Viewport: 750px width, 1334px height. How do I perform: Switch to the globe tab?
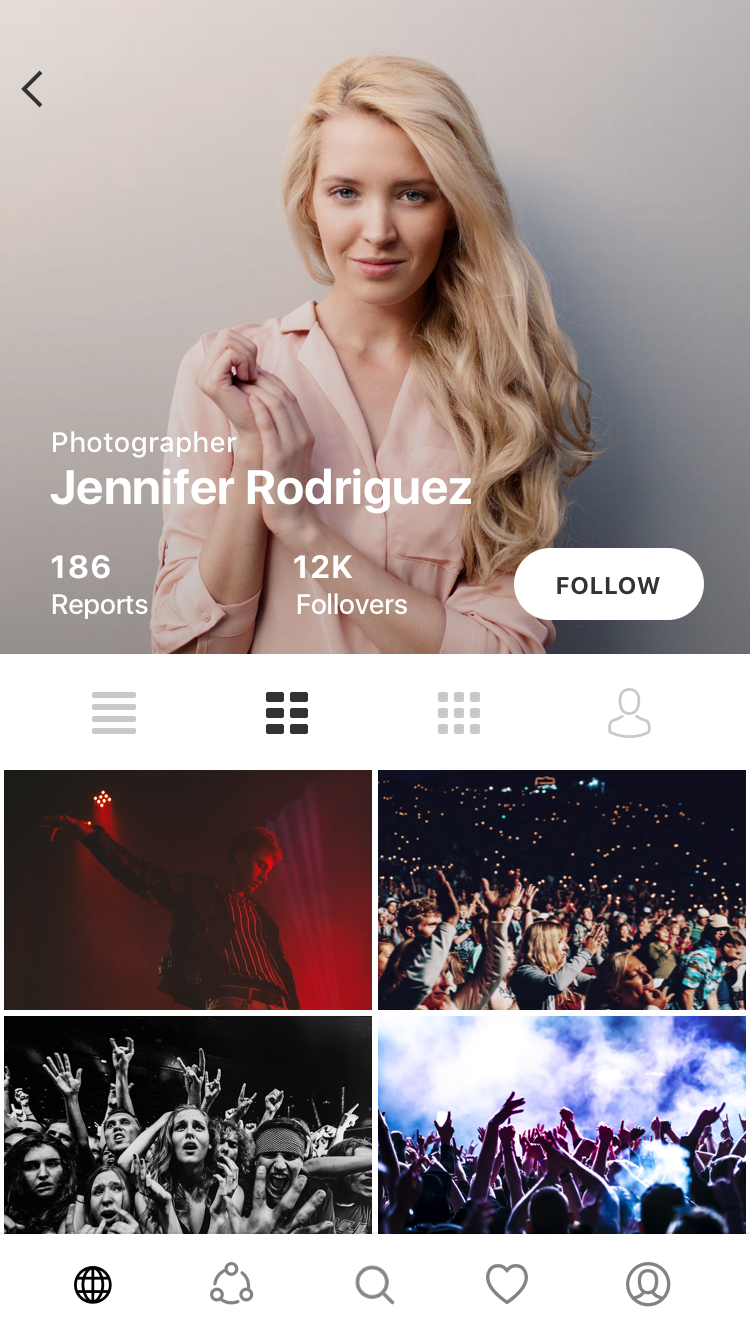(93, 1284)
